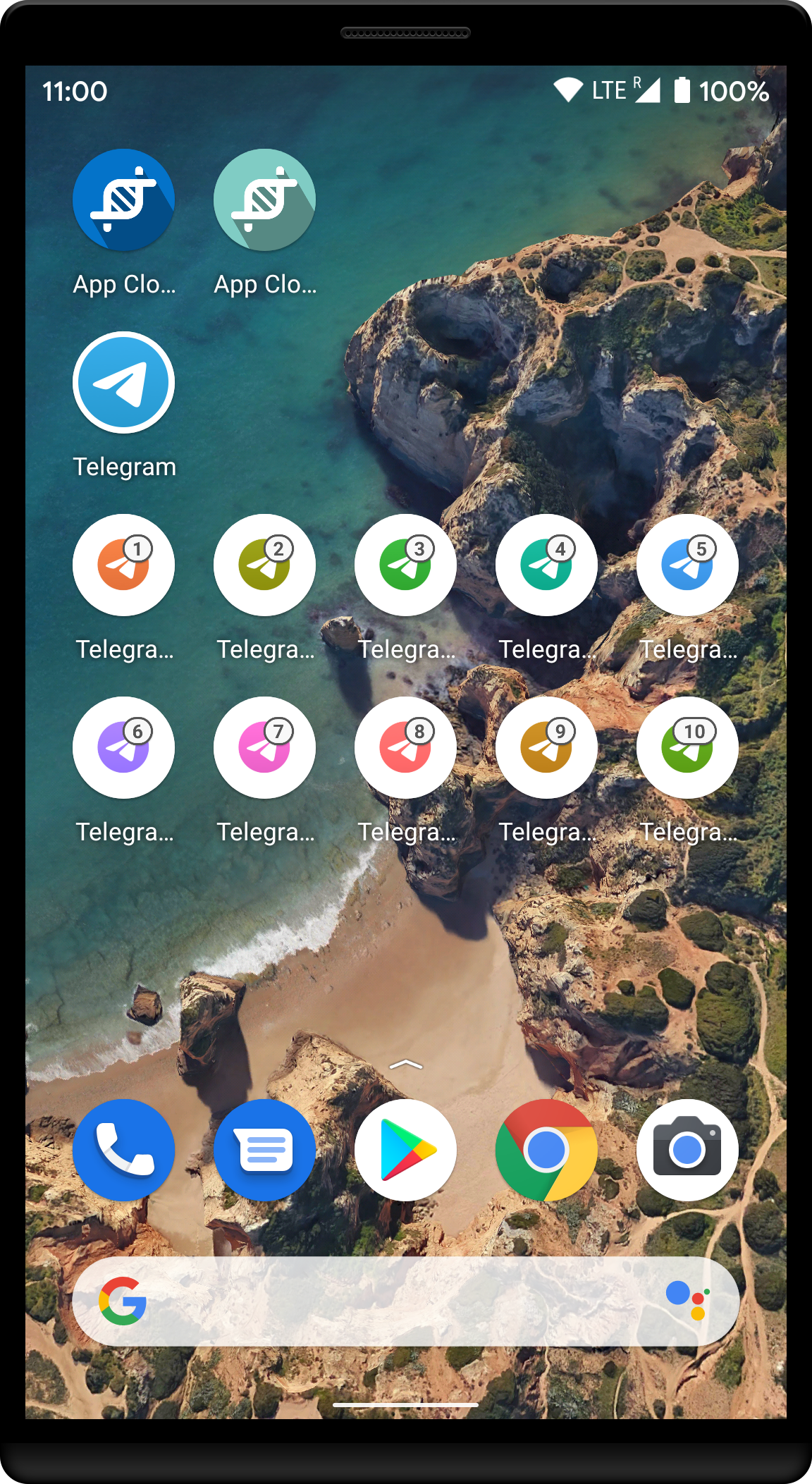Open the Phone dialer app
The height and width of the screenshot is (1484, 812).
pos(123,1150)
